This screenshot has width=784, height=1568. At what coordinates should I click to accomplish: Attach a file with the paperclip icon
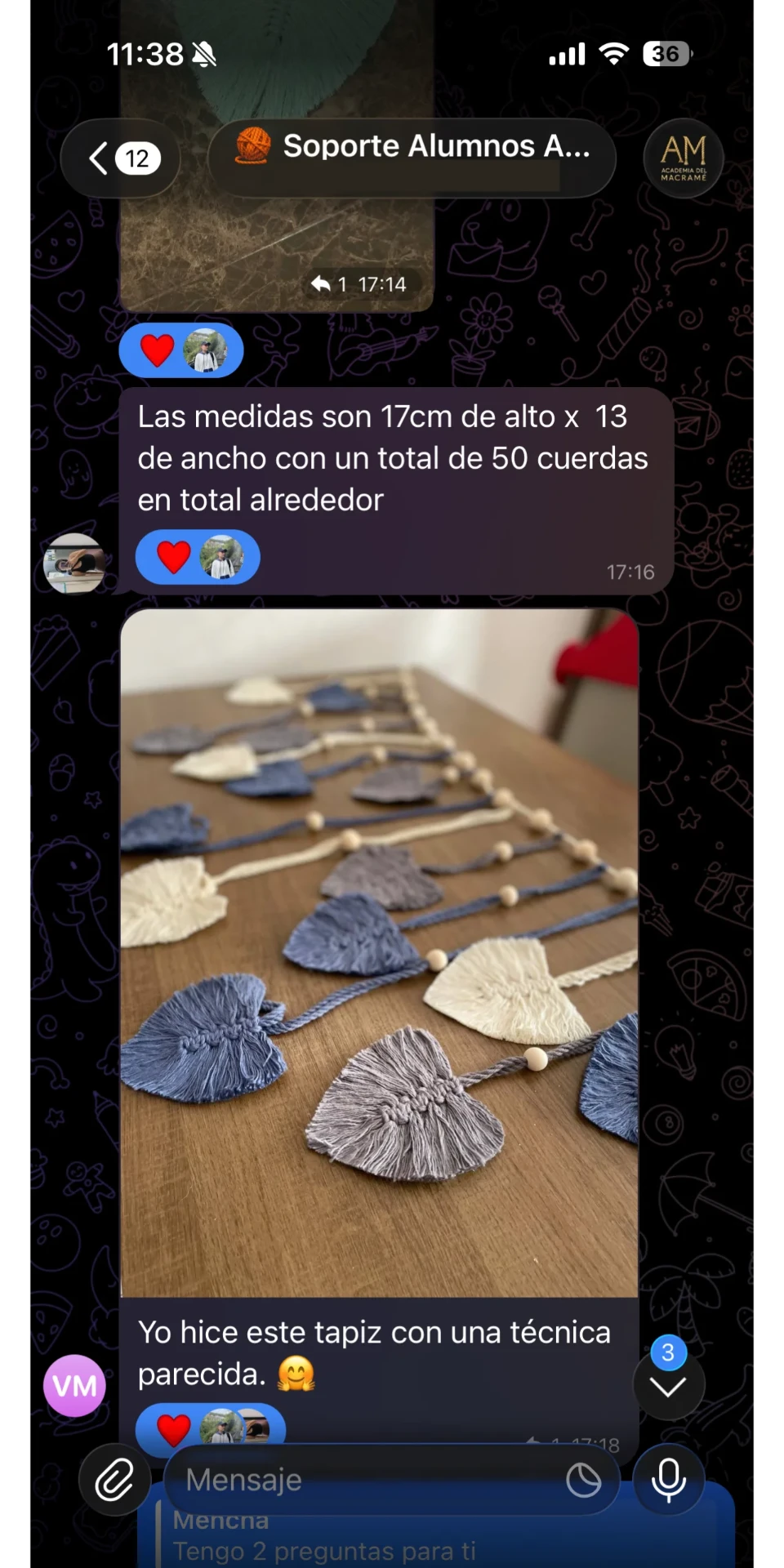[114, 1480]
